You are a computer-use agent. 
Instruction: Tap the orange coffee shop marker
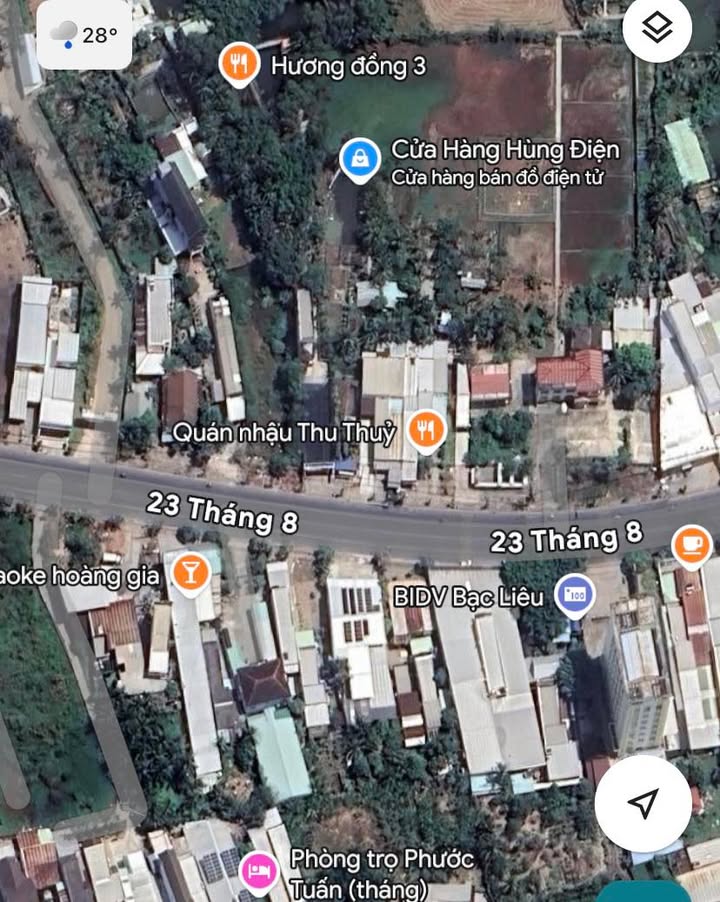(692, 546)
